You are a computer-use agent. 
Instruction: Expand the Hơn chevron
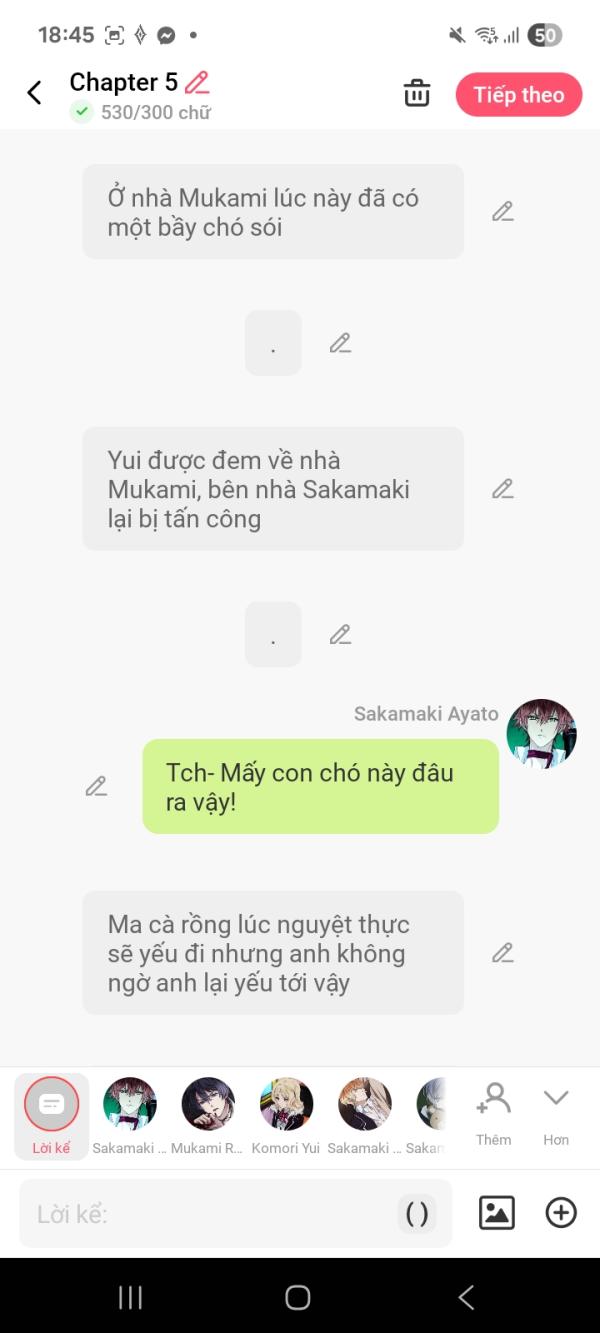[x=556, y=1112]
